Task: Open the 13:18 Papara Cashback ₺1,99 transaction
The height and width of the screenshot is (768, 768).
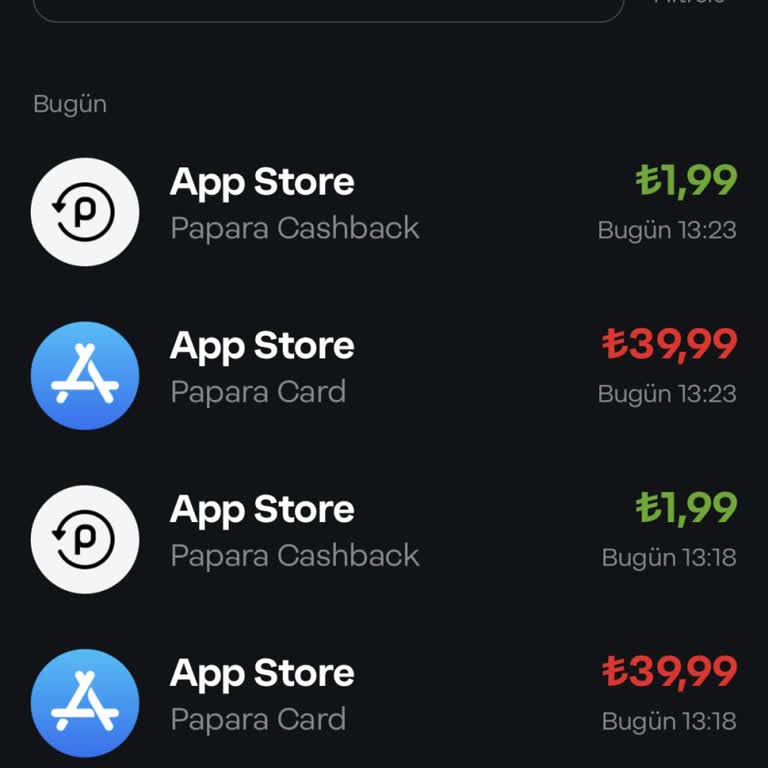Action: tap(384, 534)
